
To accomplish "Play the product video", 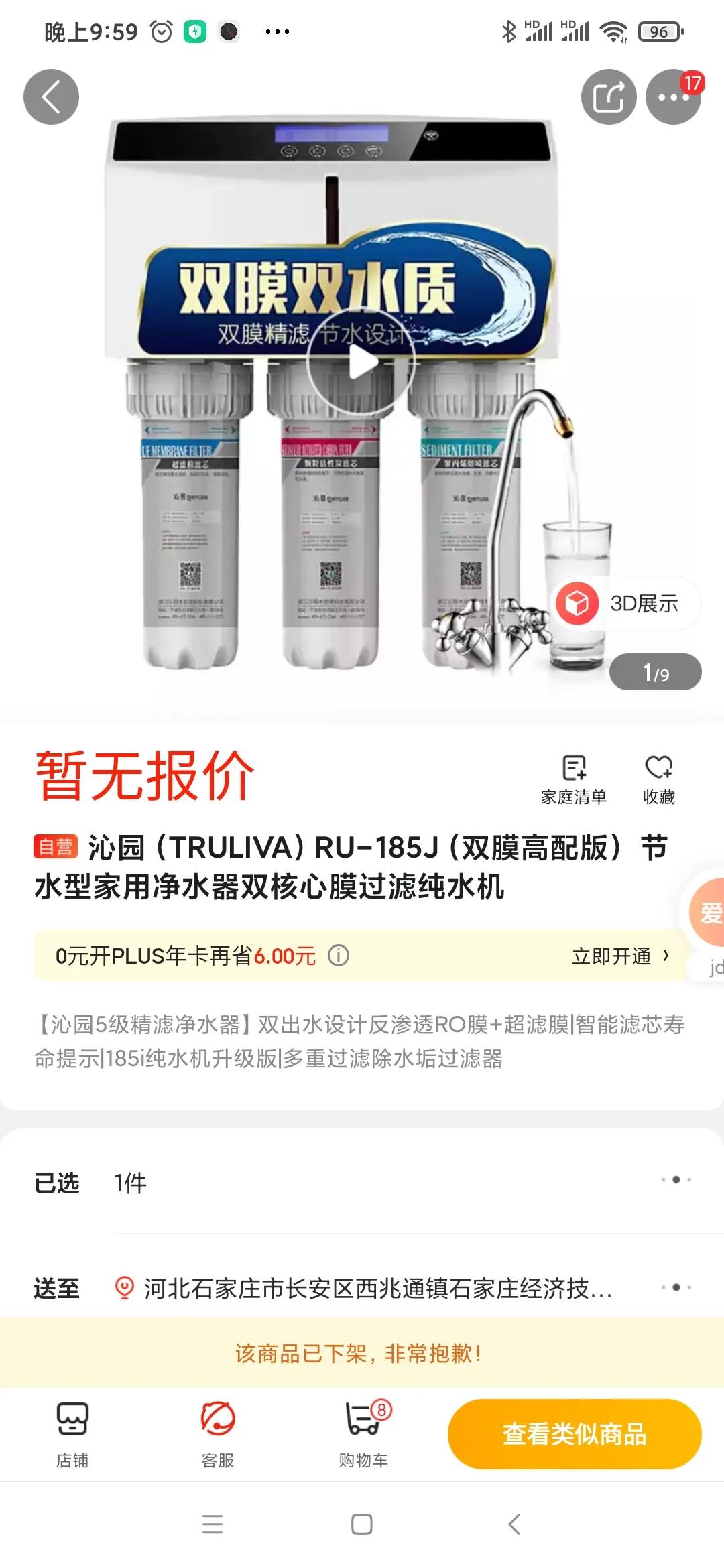I will 362,362.
